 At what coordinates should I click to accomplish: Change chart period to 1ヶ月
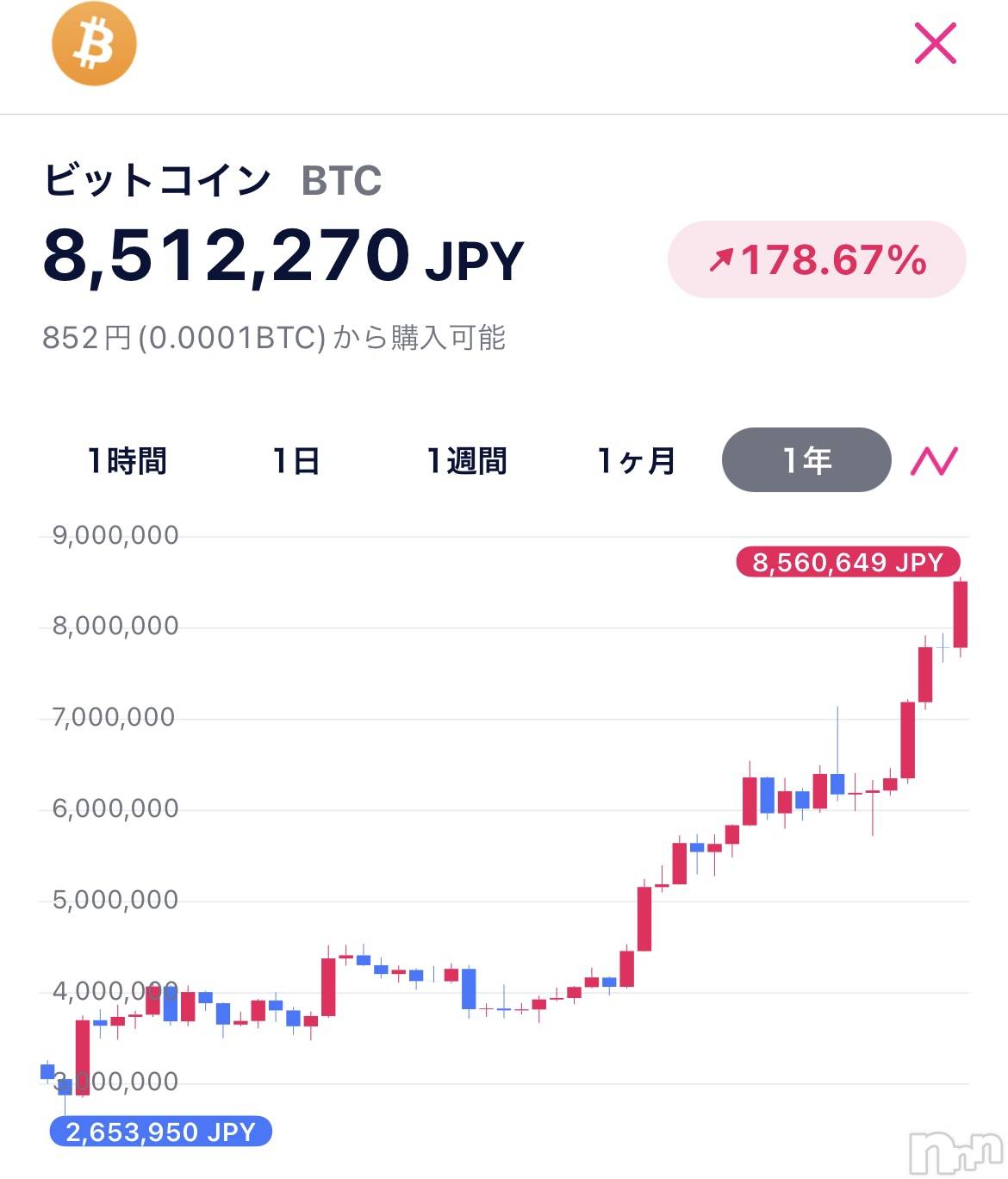pos(637,460)
